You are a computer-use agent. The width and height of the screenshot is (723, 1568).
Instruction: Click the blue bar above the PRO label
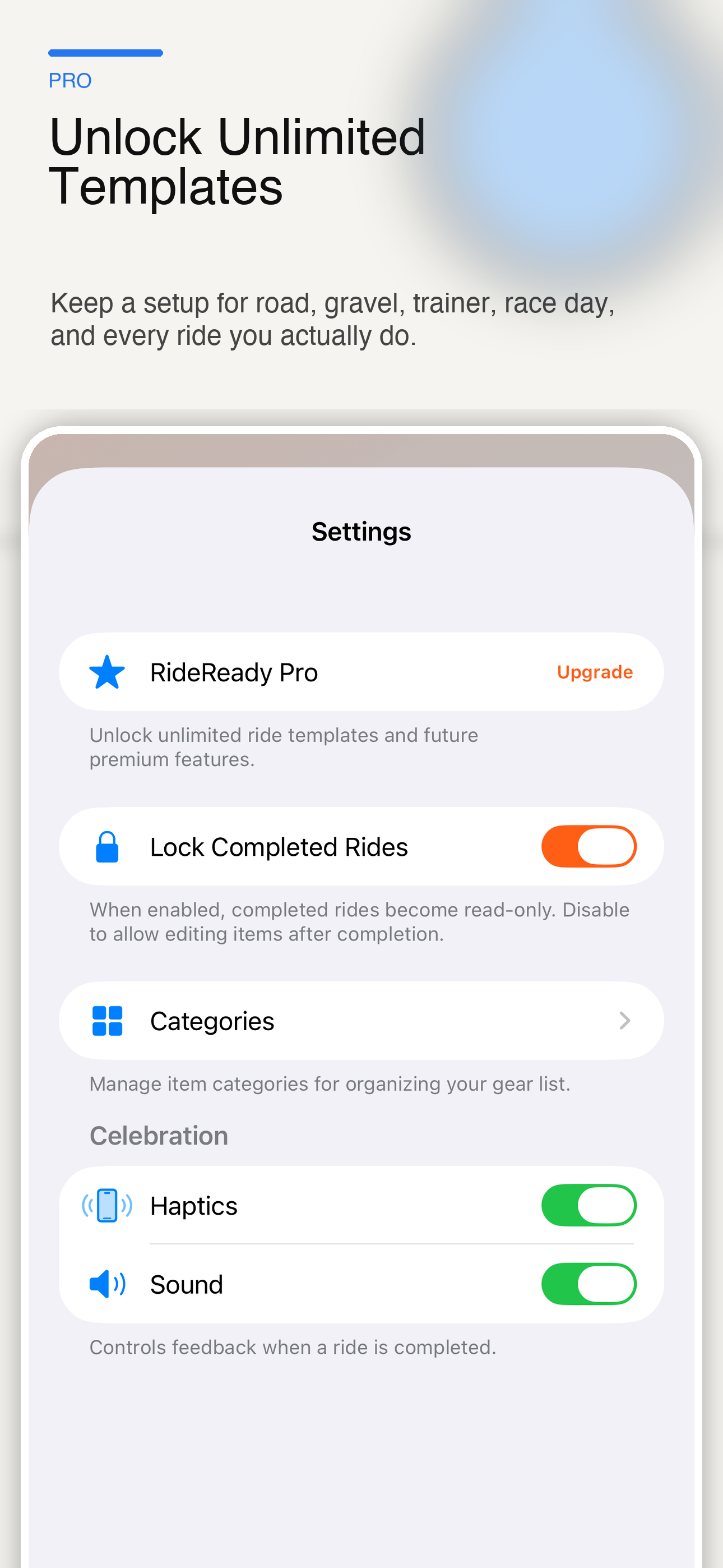coord(105,52)
